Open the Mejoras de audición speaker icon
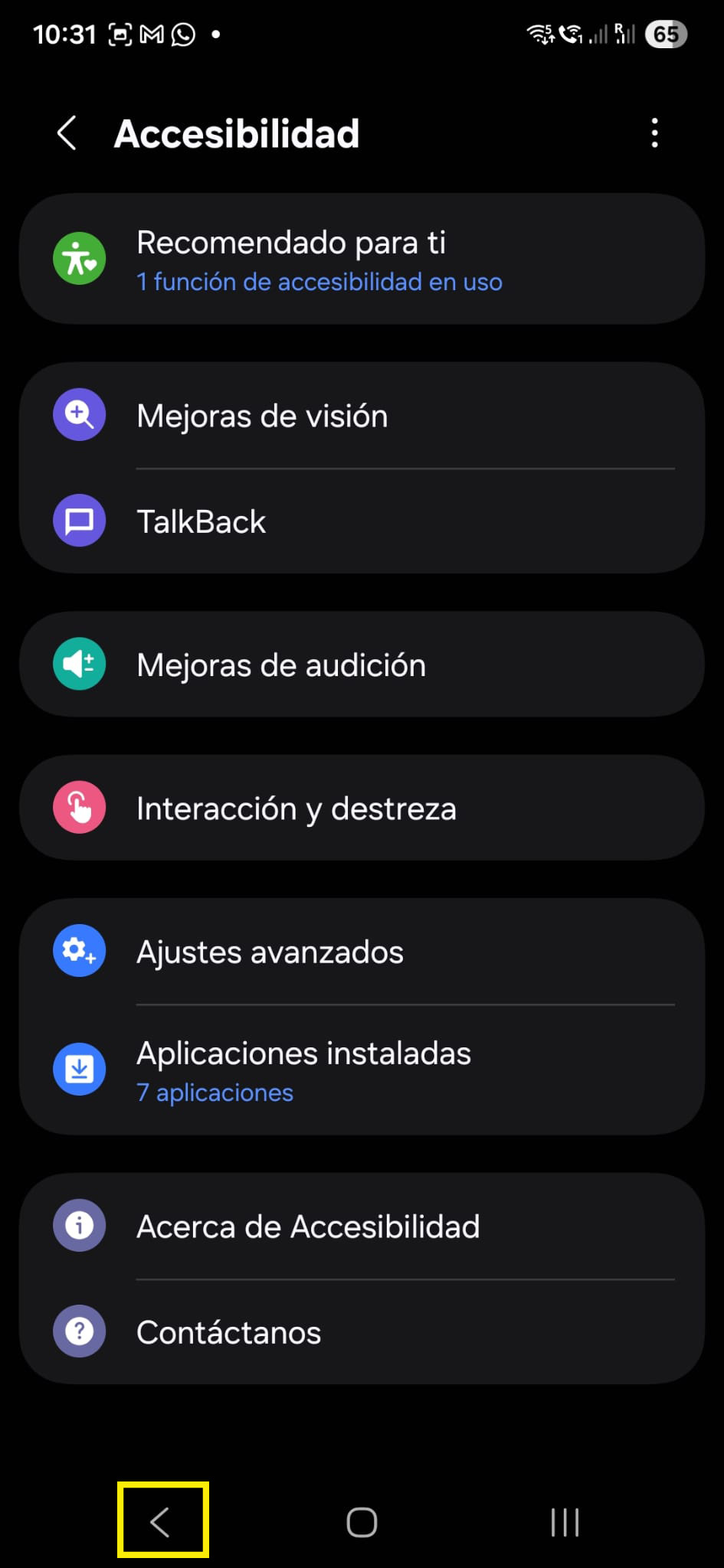Viewport: 724px width, 1568px height. (78, 663)
